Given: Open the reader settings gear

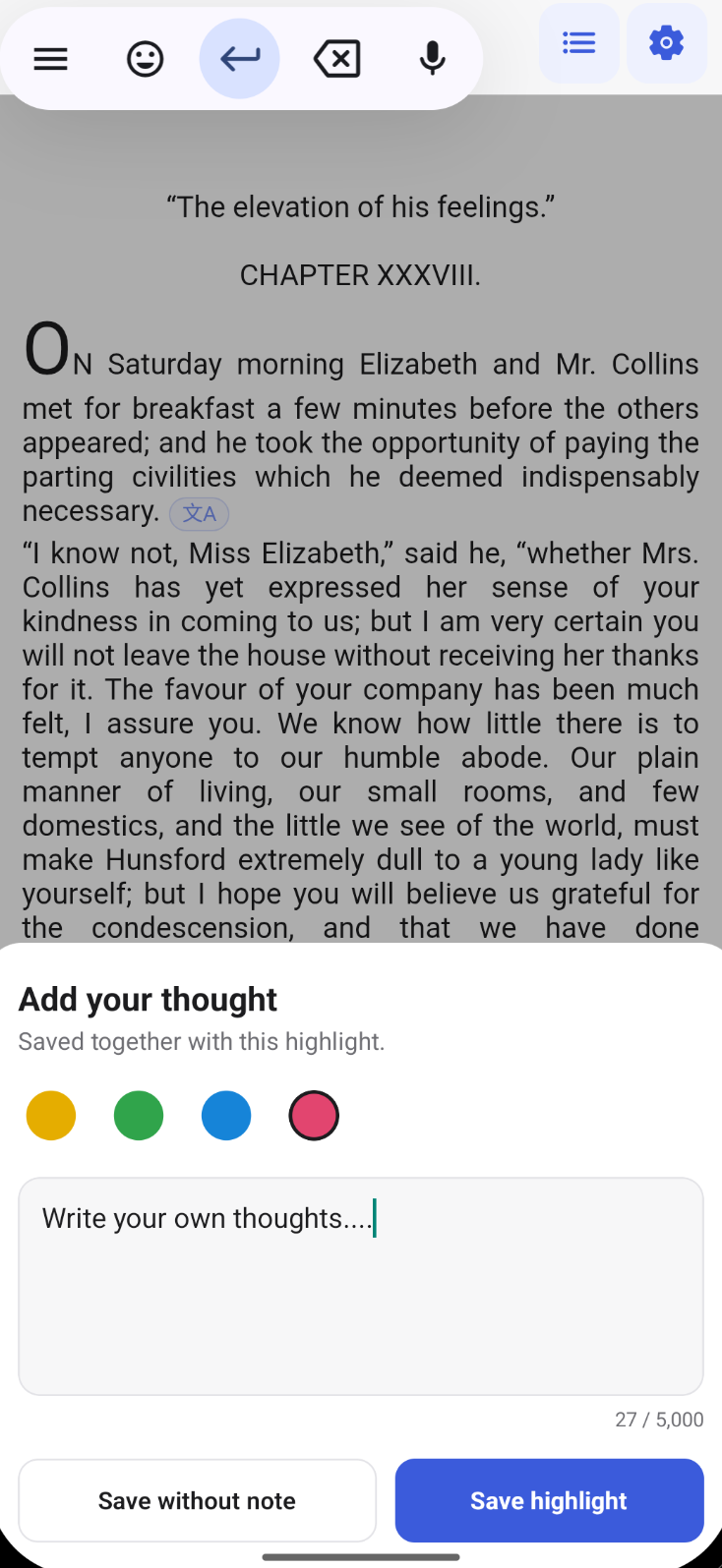Looking at the screenshot, I should 666,43.
